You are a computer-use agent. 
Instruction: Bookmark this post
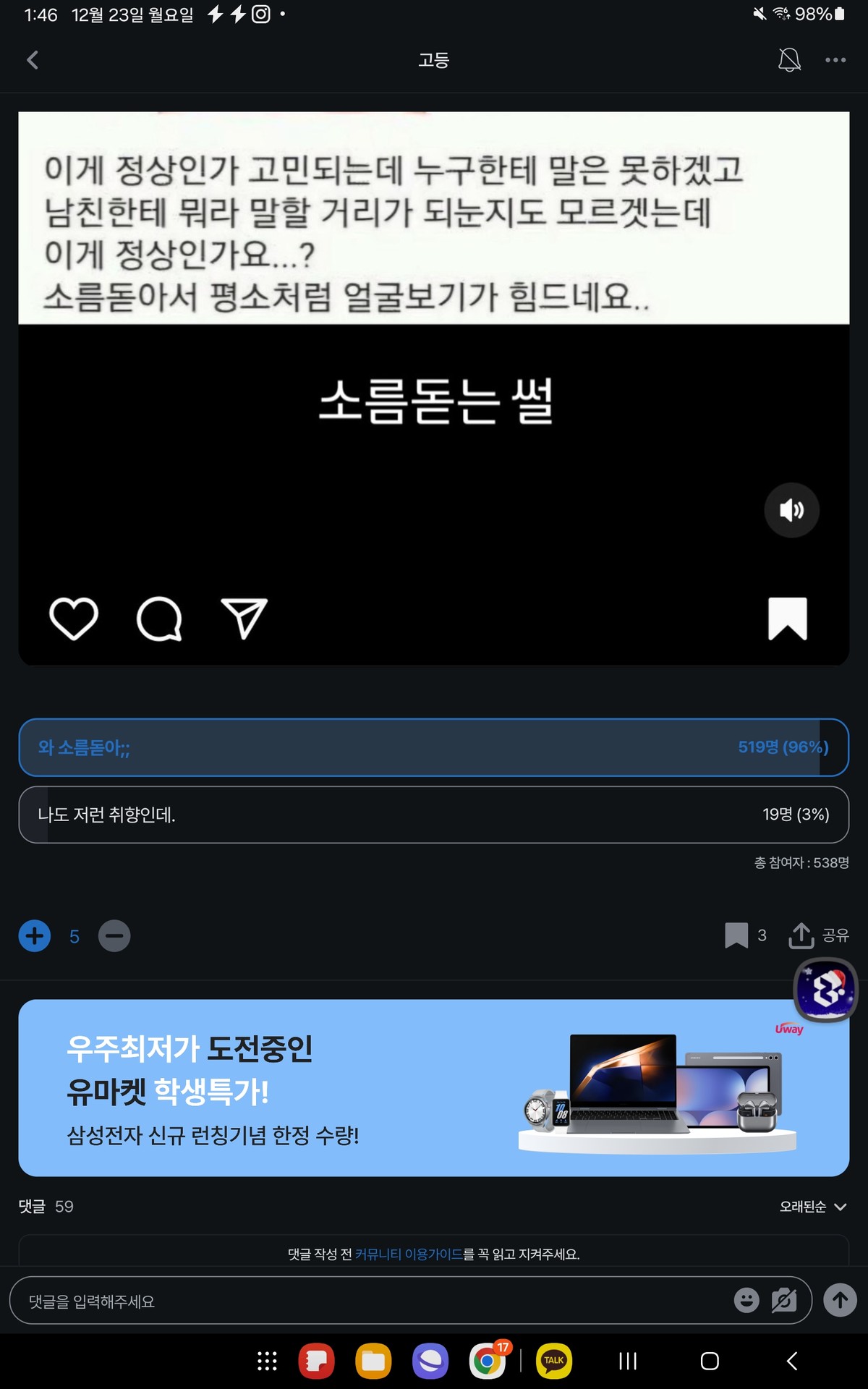(x=736, y=935)
